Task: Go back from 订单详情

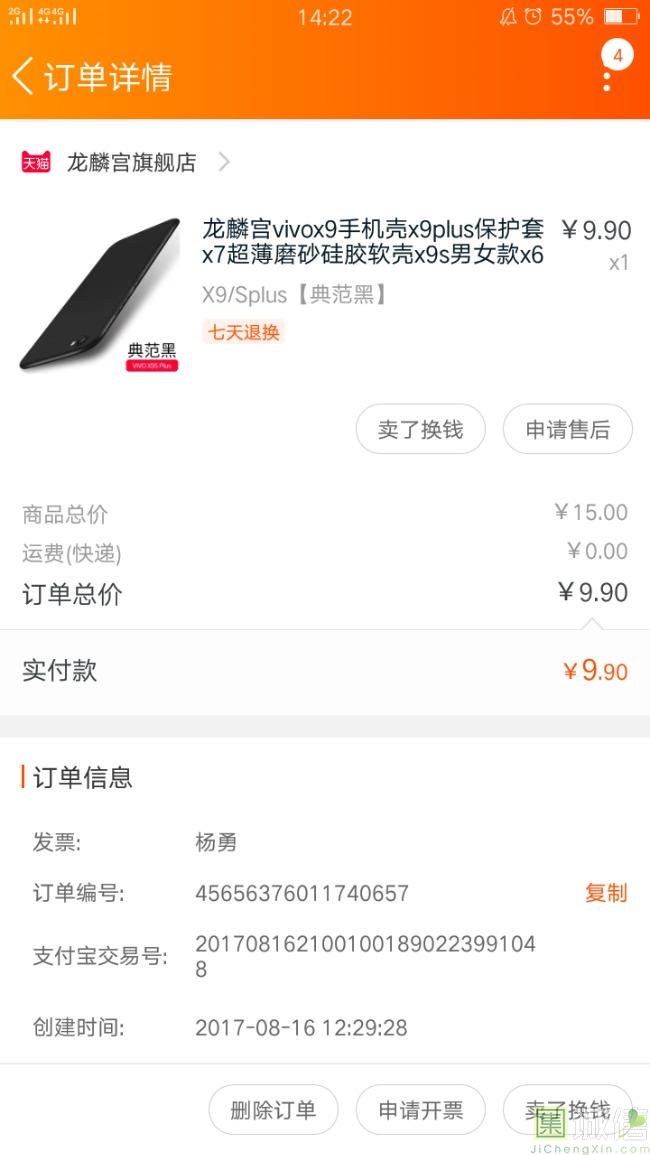Action: tap(24, 76)
